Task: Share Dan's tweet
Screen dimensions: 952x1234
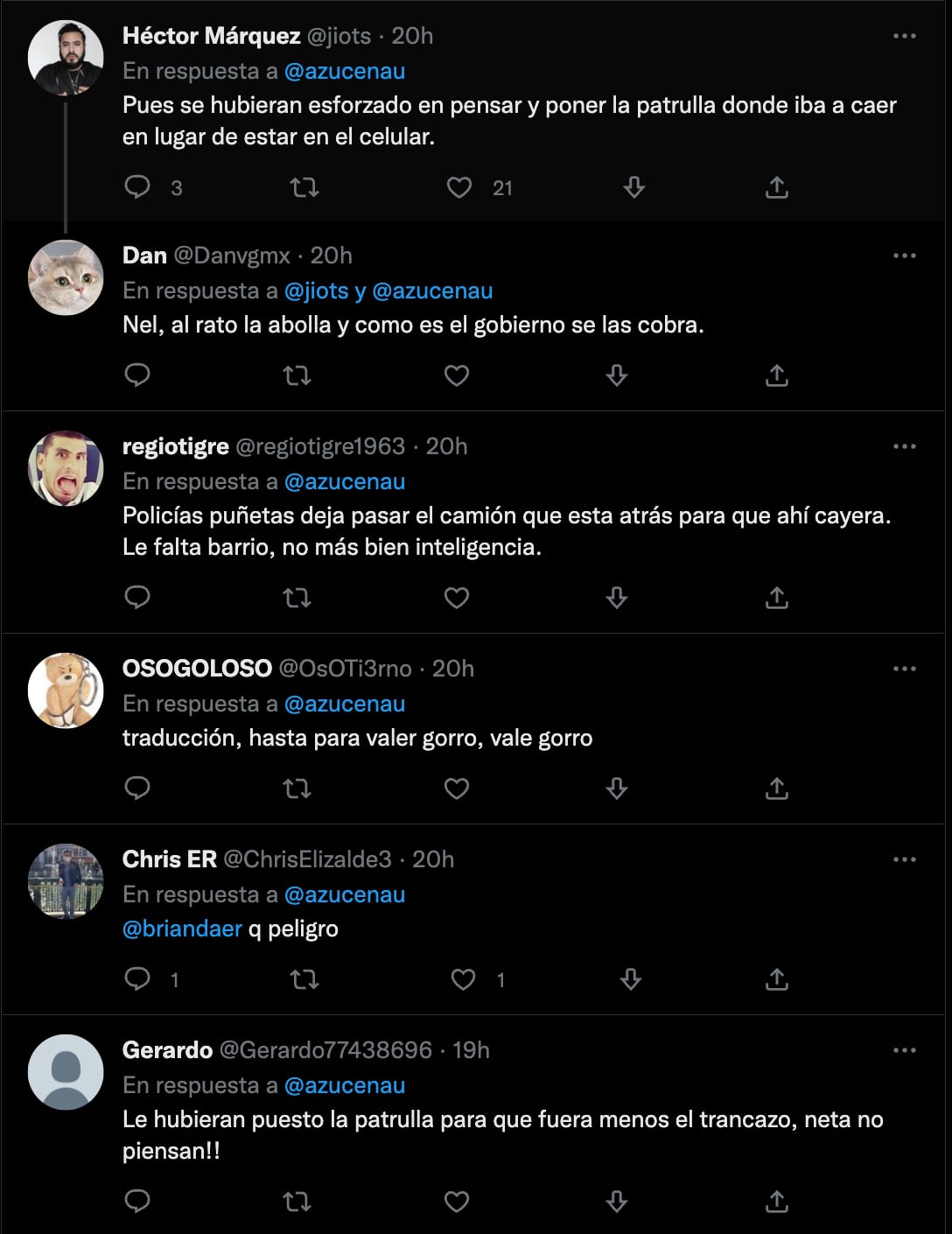Action: coord(776,375)
